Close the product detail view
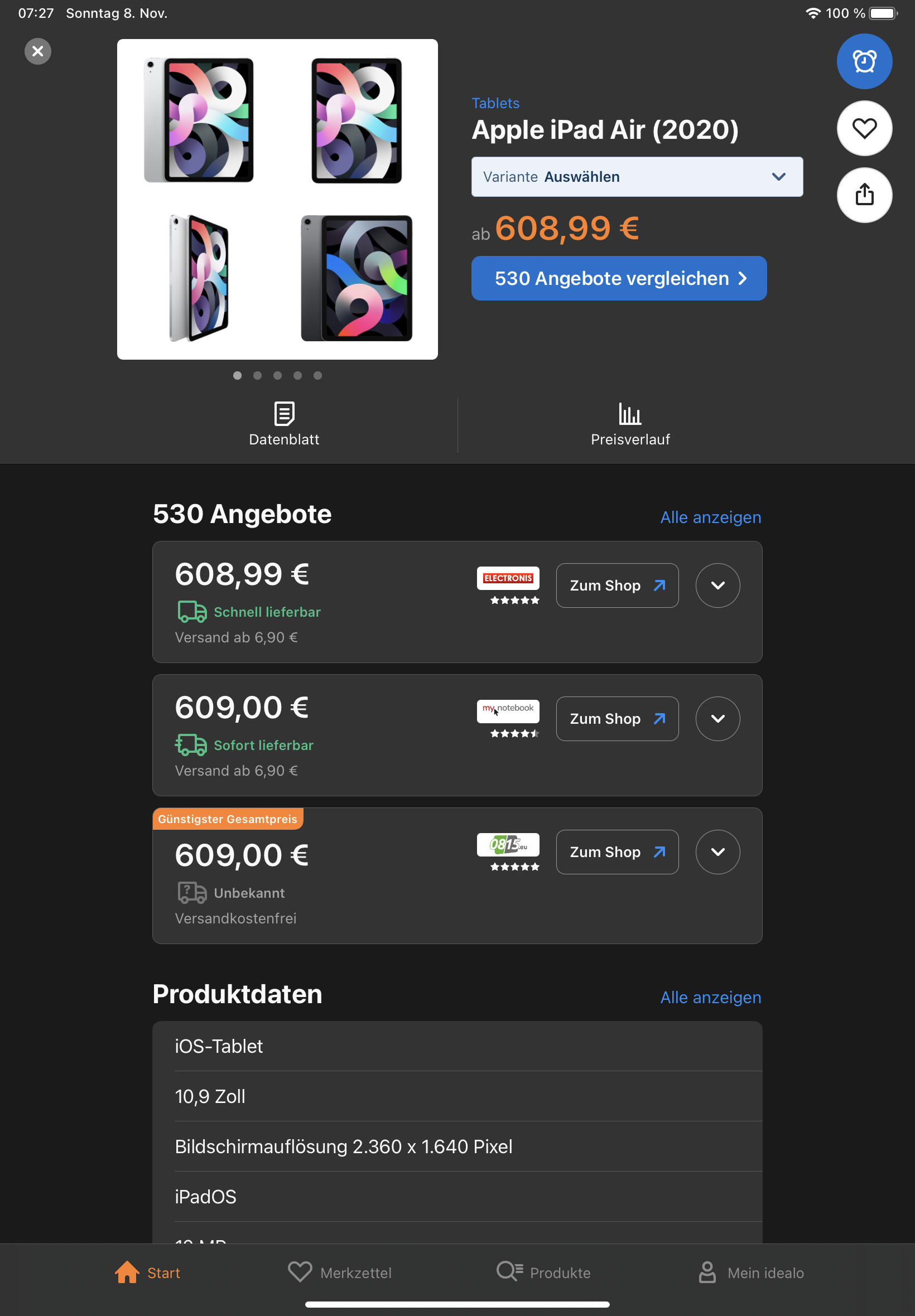915x1316 pixels. coord(38,51)
